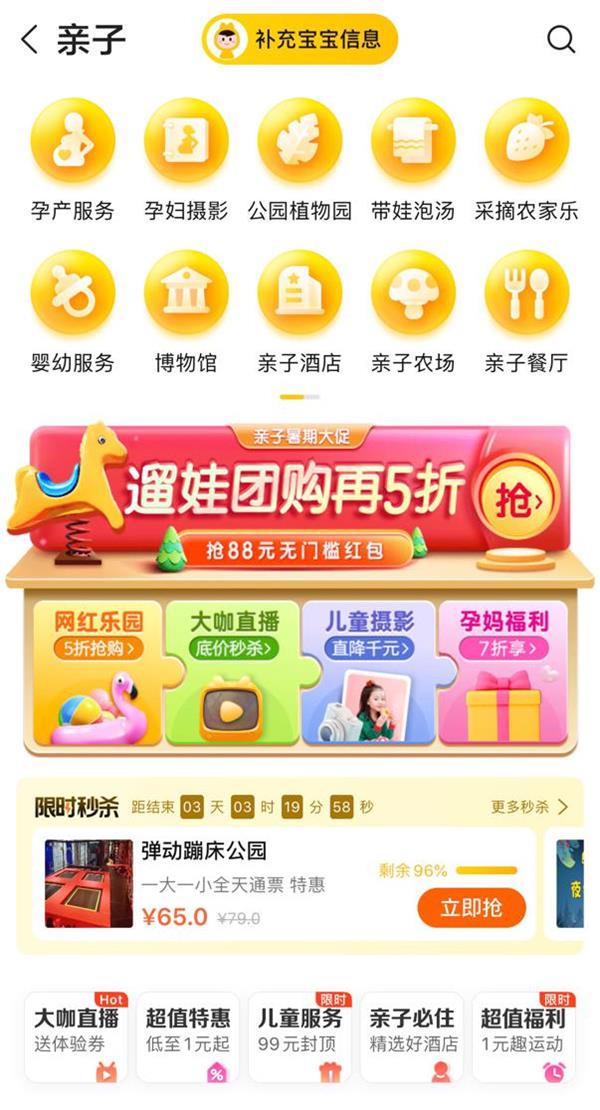Choose 带娃泡汤 category
Viewport: 600px width, 1110px height.
(413, 160)
